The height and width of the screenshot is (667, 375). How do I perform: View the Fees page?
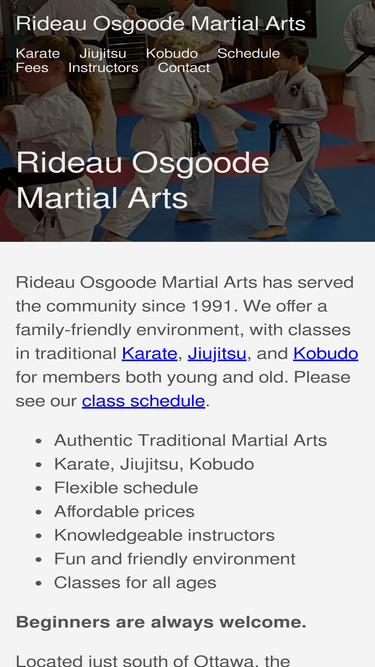pos(32,68)
